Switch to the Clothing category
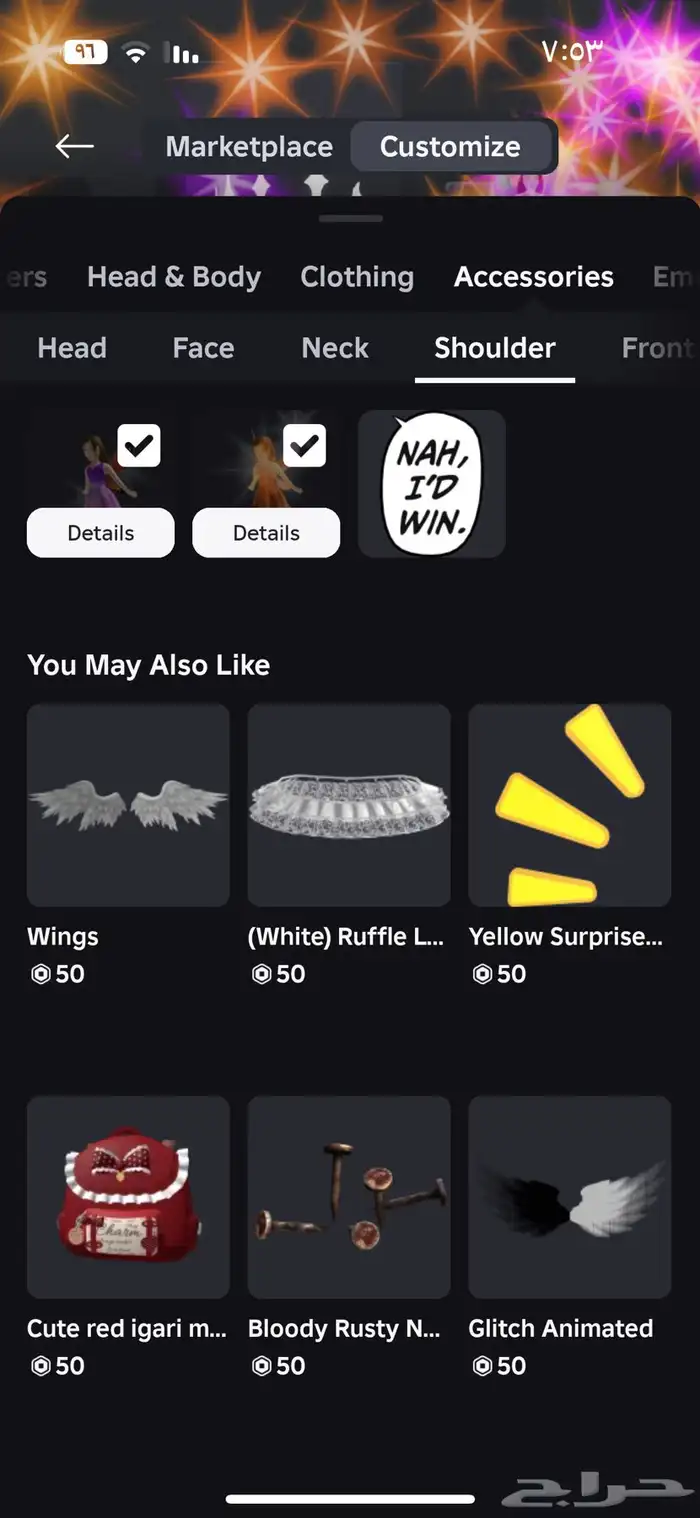The image size is (700, 1518). [x=357, y=277]
